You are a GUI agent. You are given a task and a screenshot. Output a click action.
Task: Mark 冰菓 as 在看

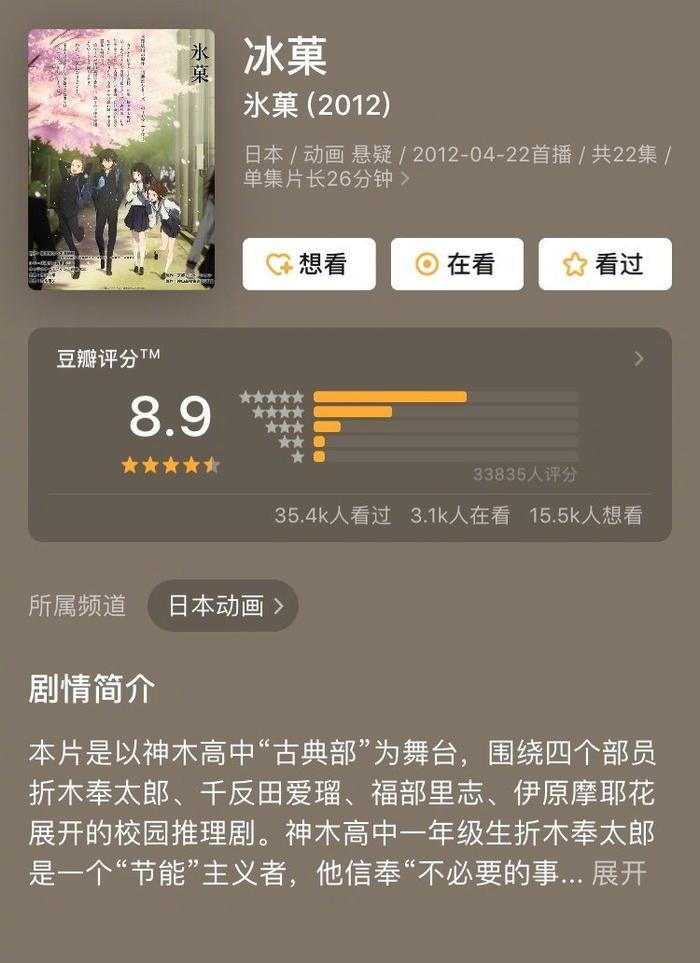[x=456, y=264]
